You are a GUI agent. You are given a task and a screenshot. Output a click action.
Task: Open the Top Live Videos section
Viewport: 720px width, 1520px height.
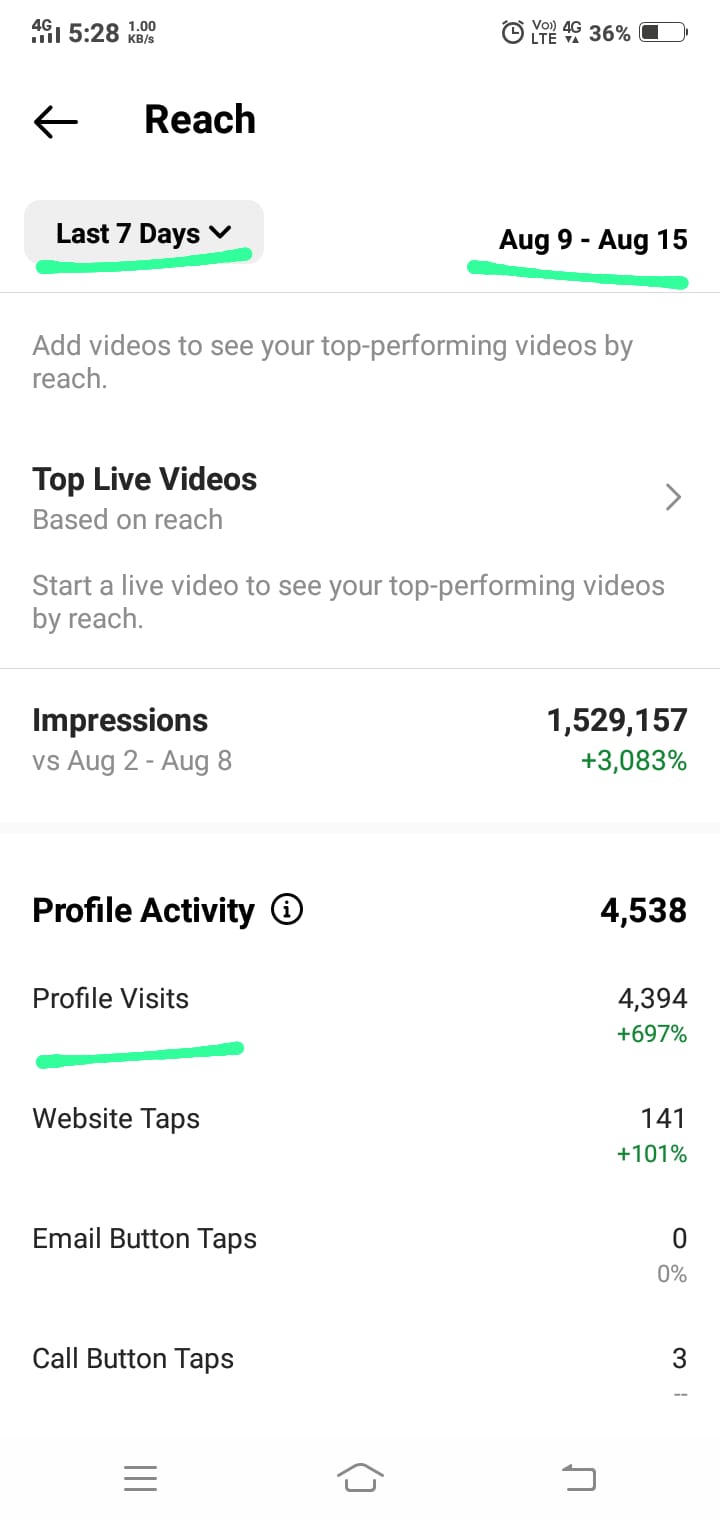(x=673, y=497)
